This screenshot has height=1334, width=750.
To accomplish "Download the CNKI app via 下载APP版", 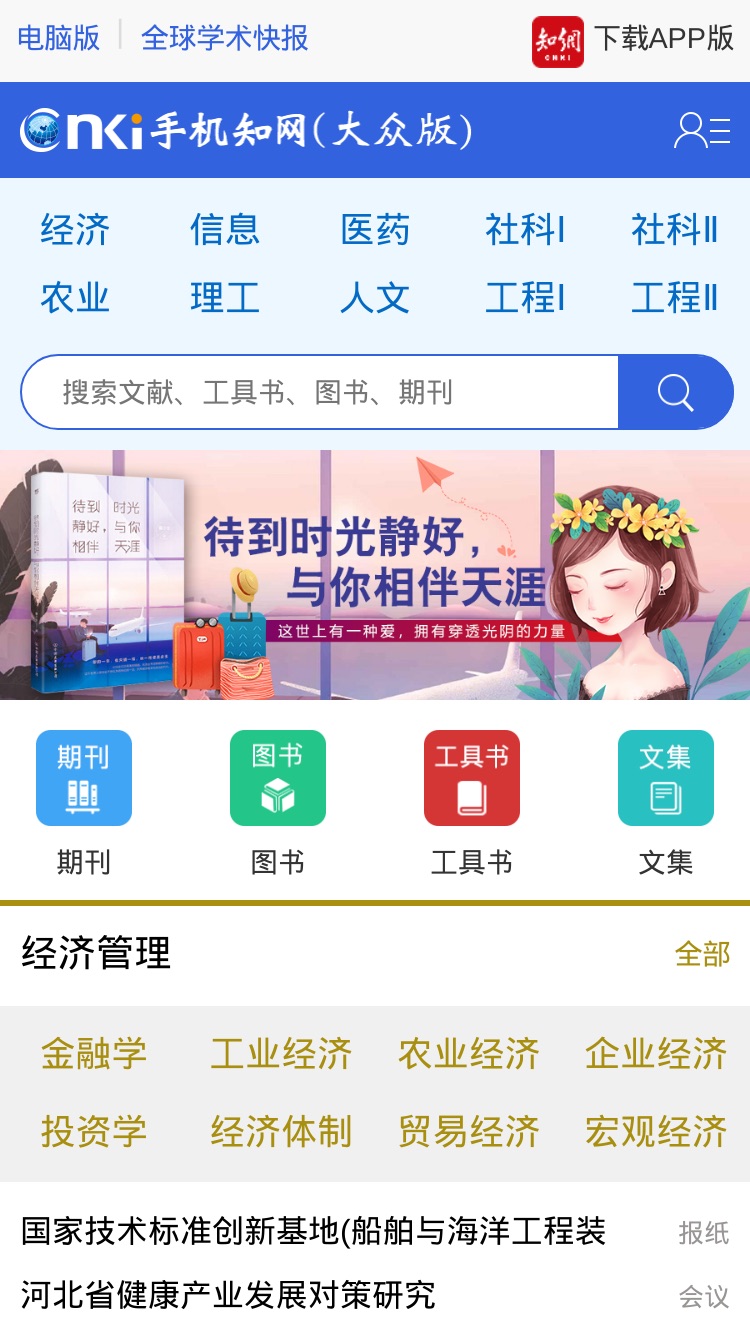I will pos(633,40).
